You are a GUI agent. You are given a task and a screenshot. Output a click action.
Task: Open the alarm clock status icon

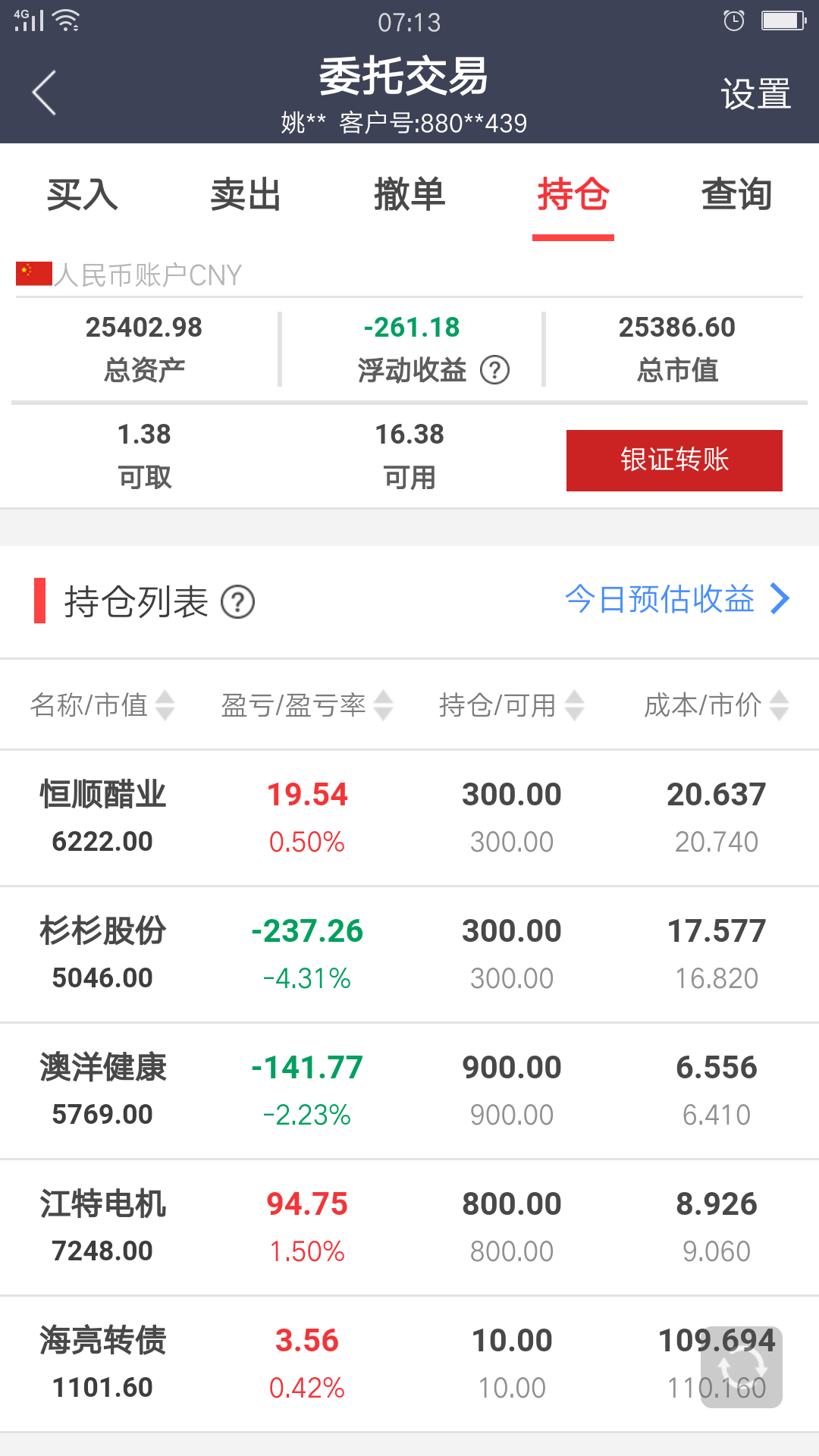(733, 22)
